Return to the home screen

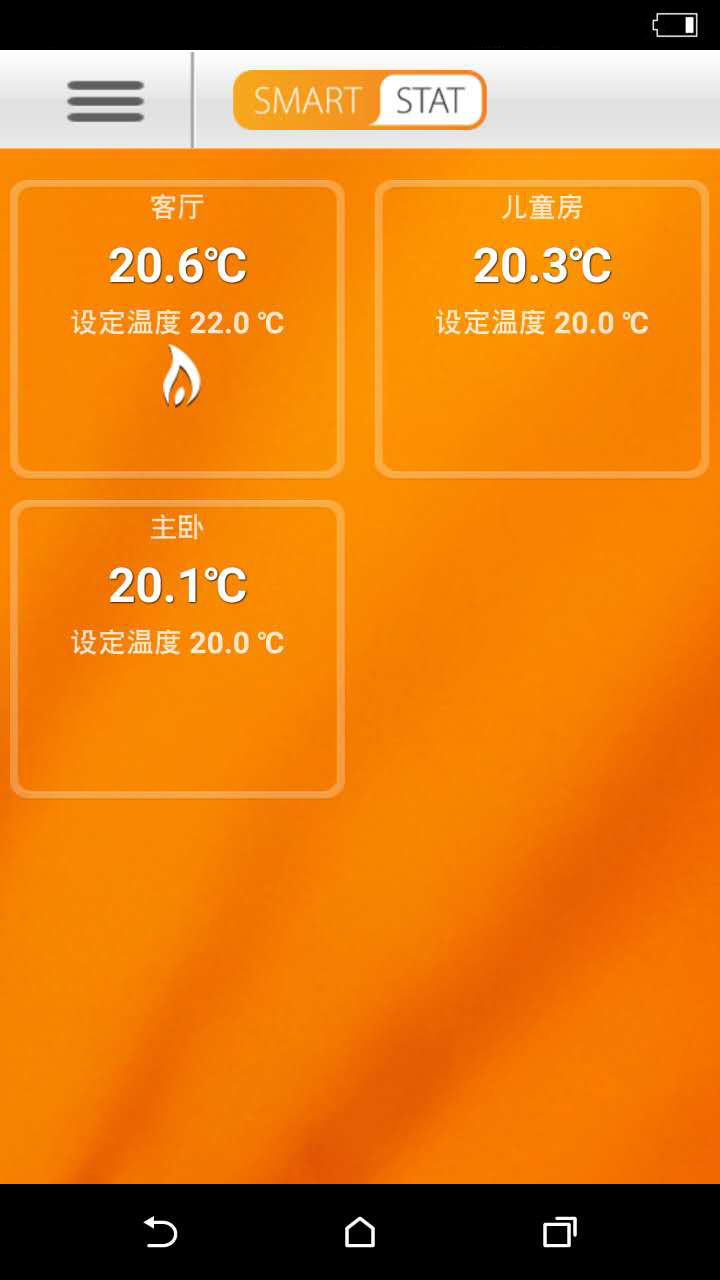coord(360,1232)
